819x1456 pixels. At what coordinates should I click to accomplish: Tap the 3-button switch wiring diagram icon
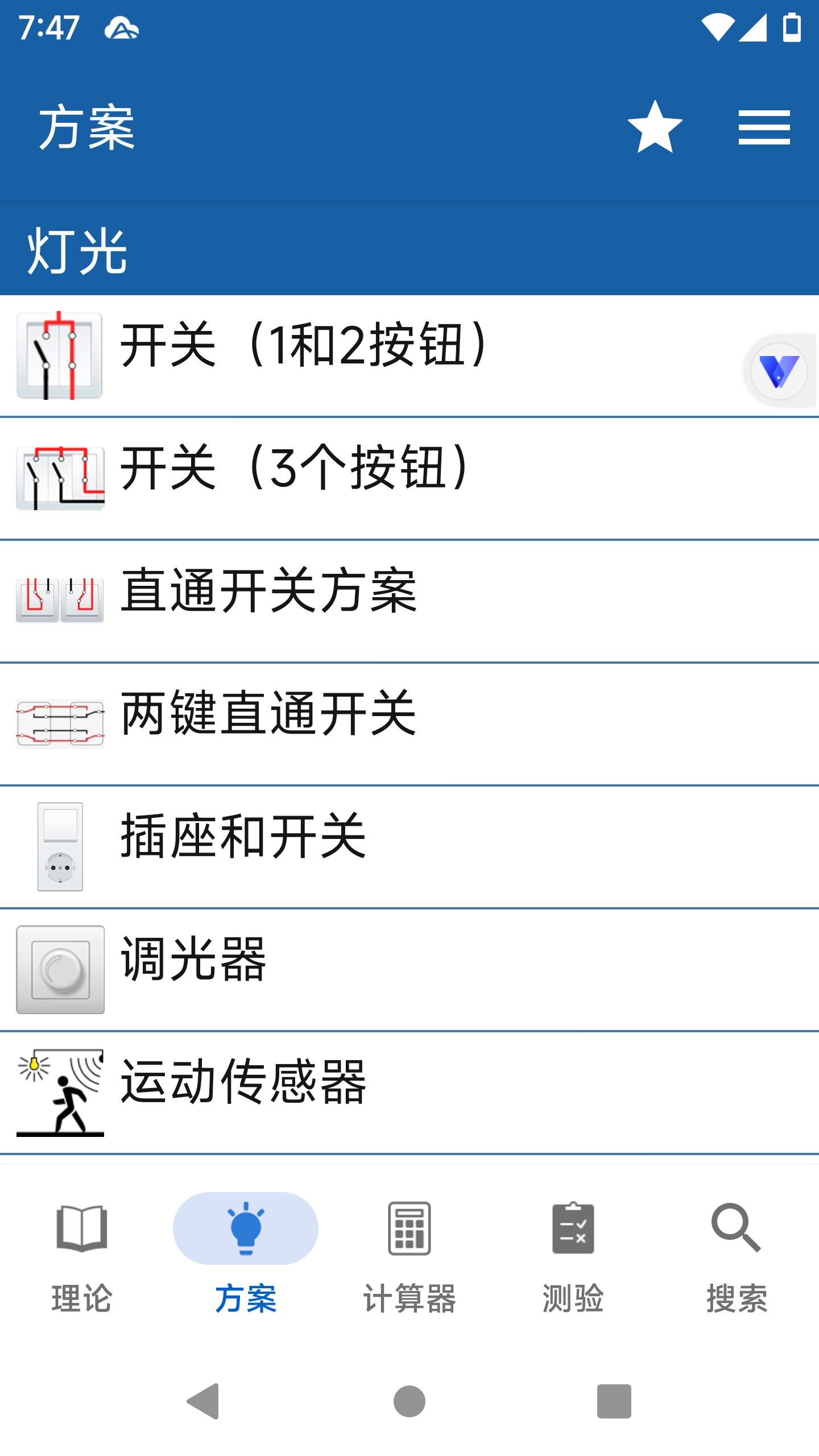coord(61,478)
